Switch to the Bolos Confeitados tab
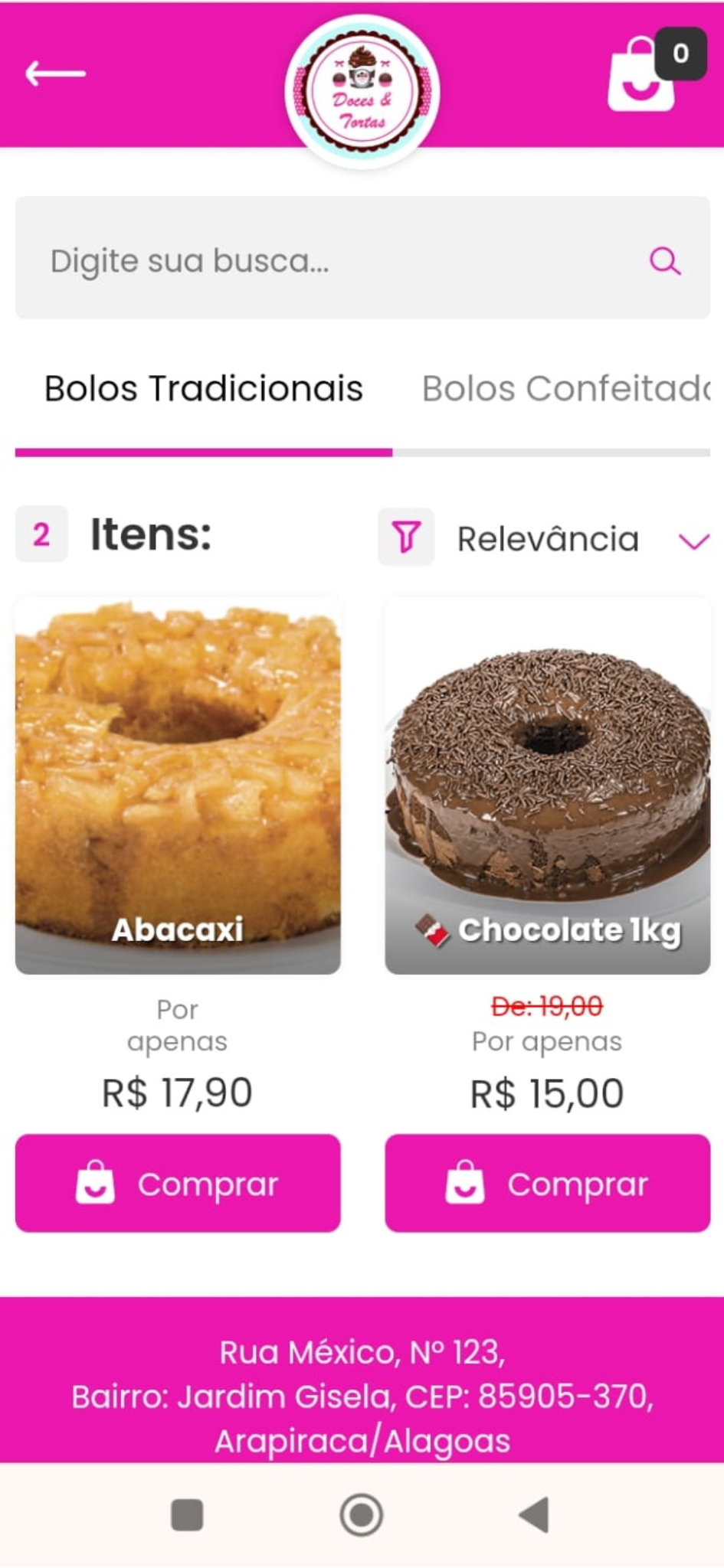Screen dimensions: 724x1568 coord(565,389)
